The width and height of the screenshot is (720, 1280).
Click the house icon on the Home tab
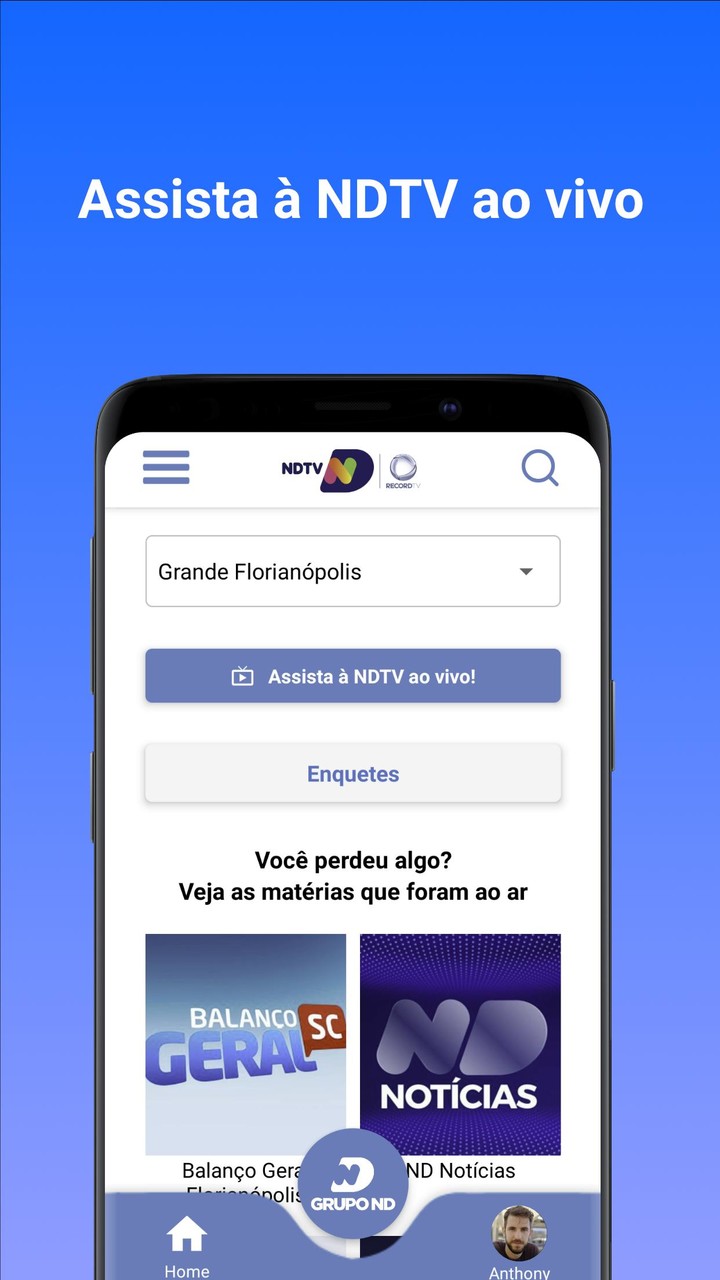[186, 1235]
